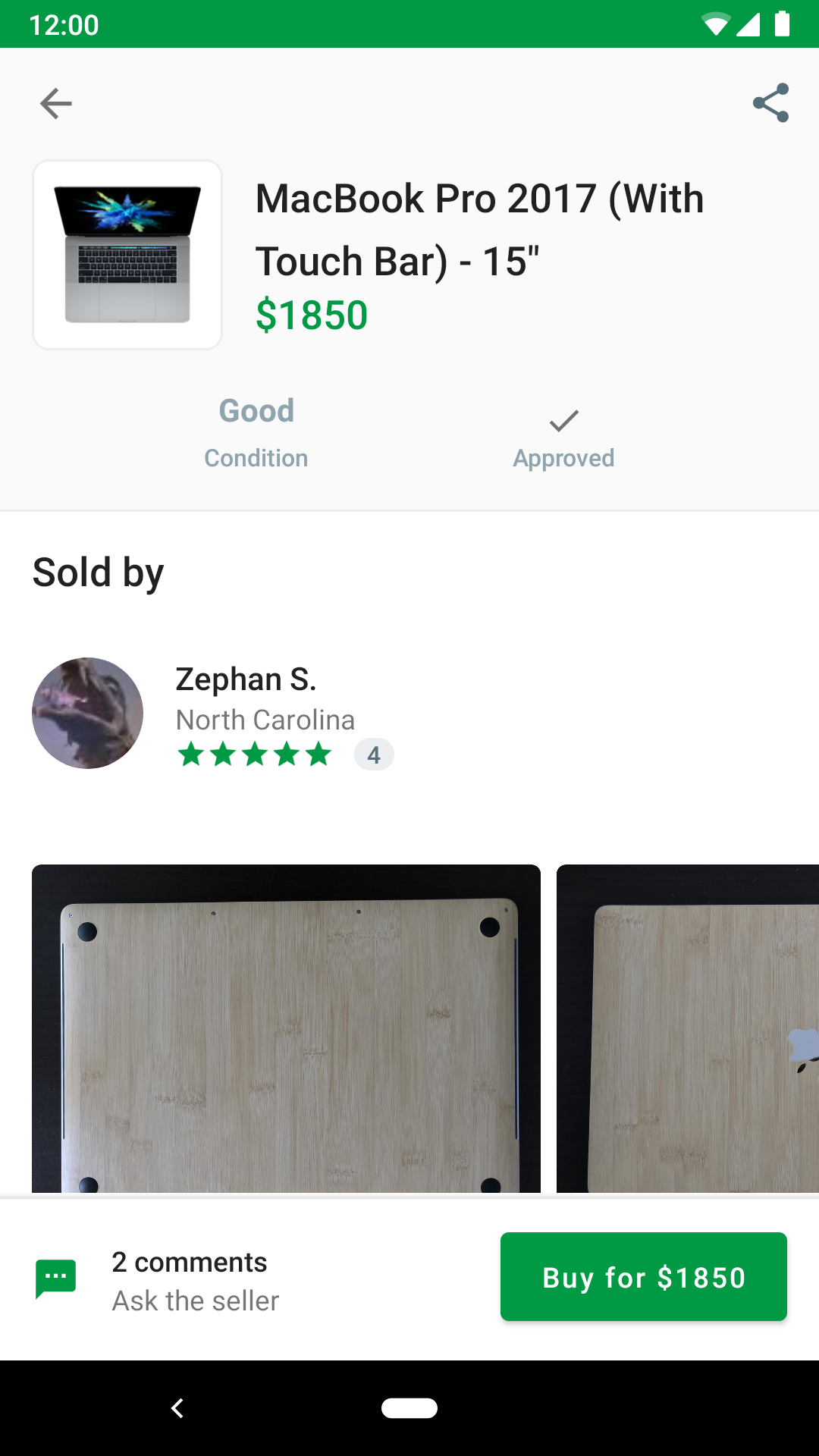This screenshot has width=819, height=1456.
Task: Tap Zephan S. profile avatar
Action: tap(87, 713)
